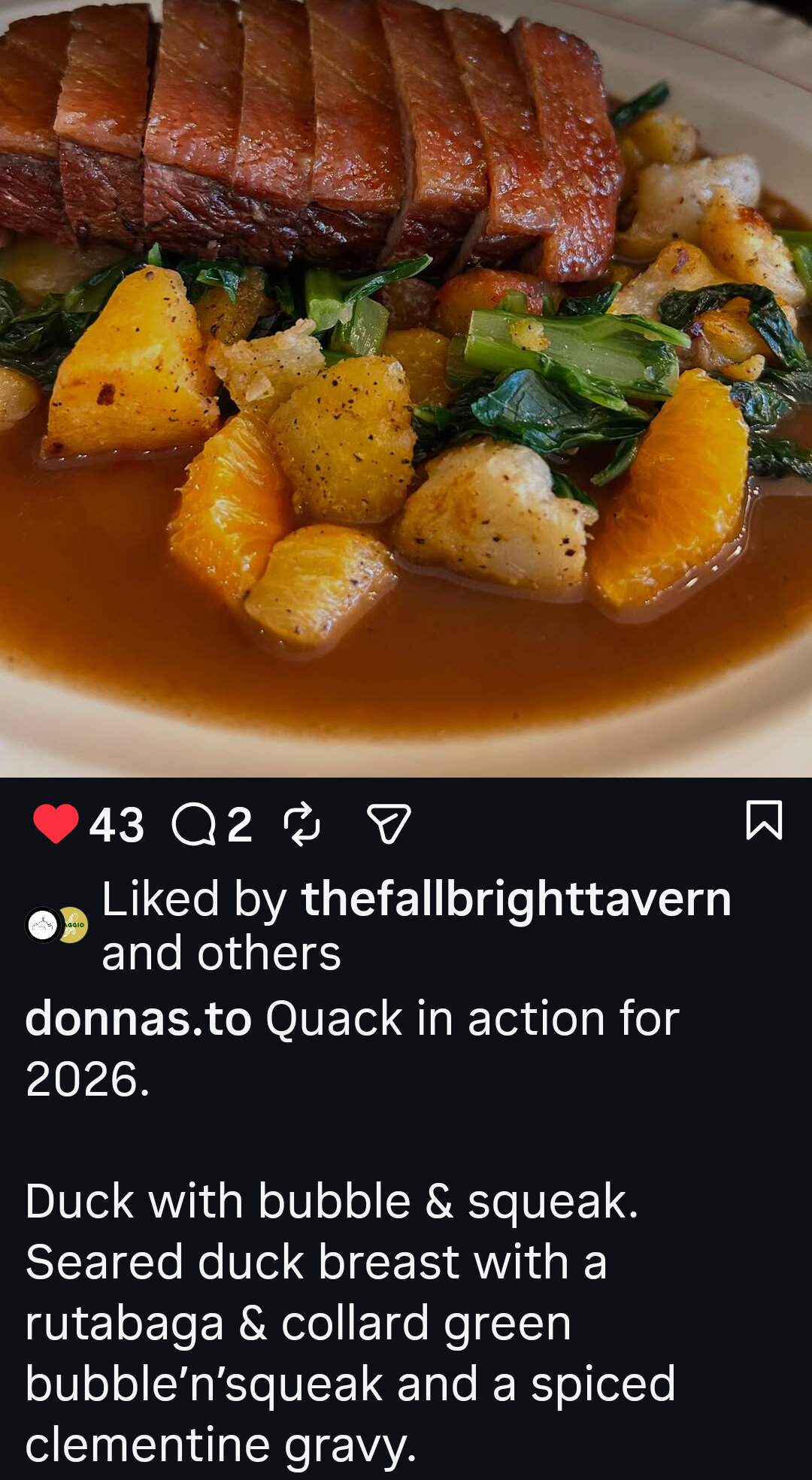Open the duck breast photo

406,376
